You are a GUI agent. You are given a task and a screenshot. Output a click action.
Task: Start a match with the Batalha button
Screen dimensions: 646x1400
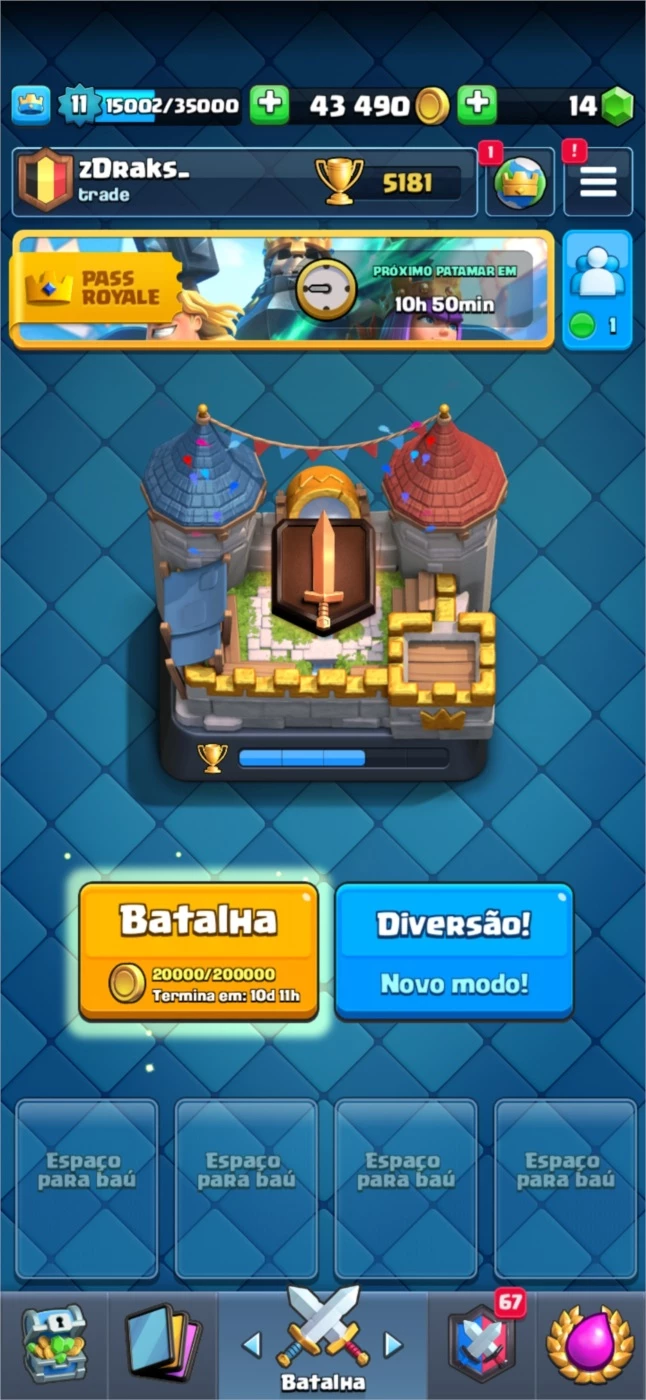(x=199, y=950)
